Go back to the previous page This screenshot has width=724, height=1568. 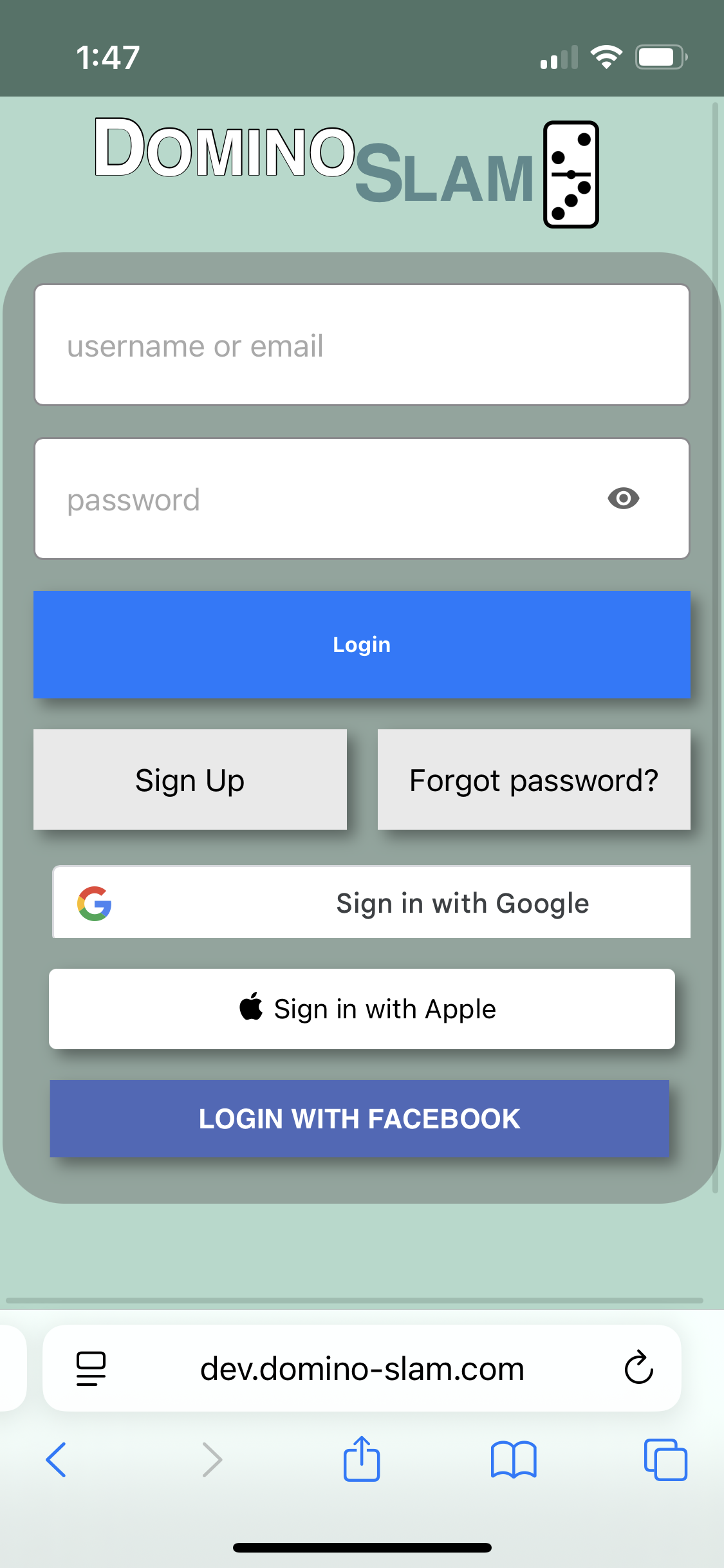click(x=57, y=1459)
